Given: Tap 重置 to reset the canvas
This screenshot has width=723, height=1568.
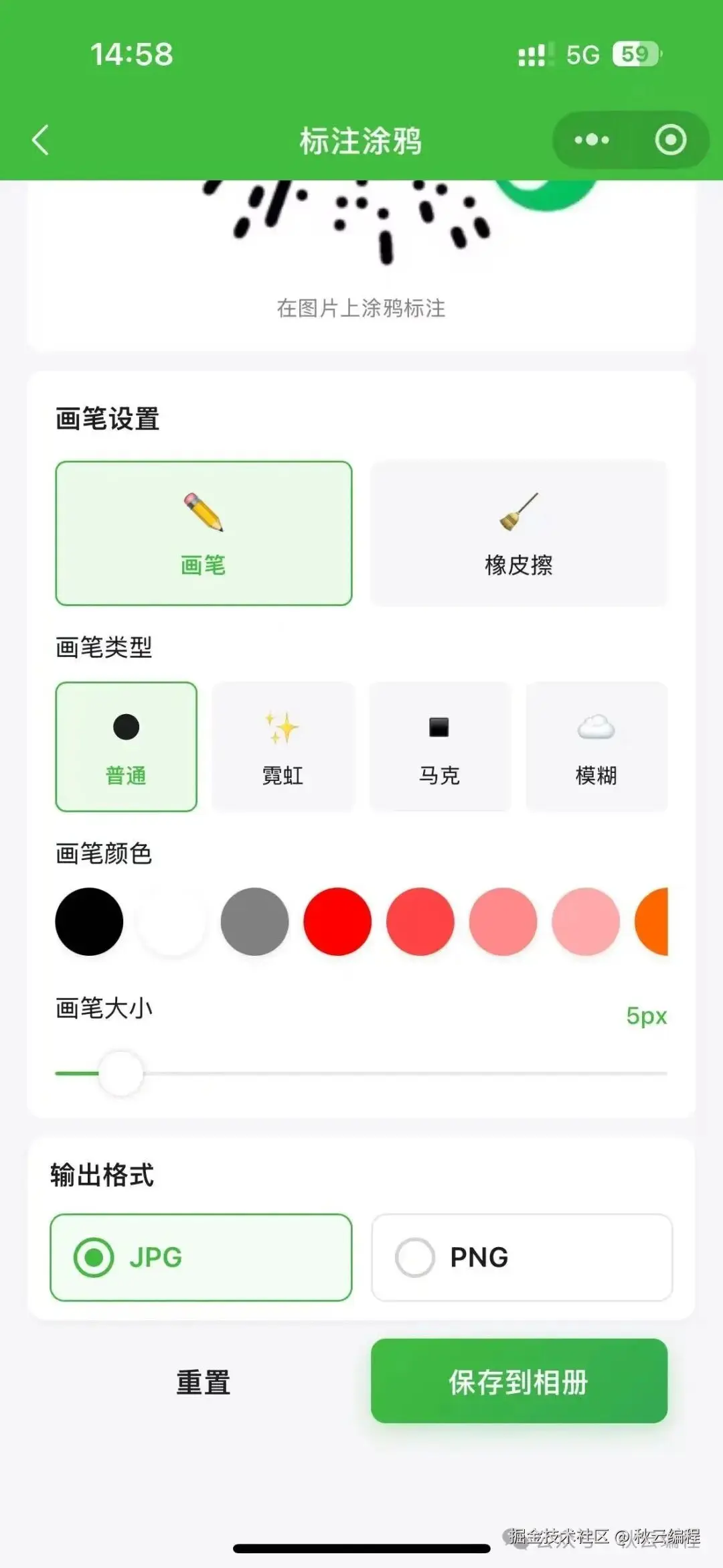Looking at the screenshot, I should click(204, 1381).
